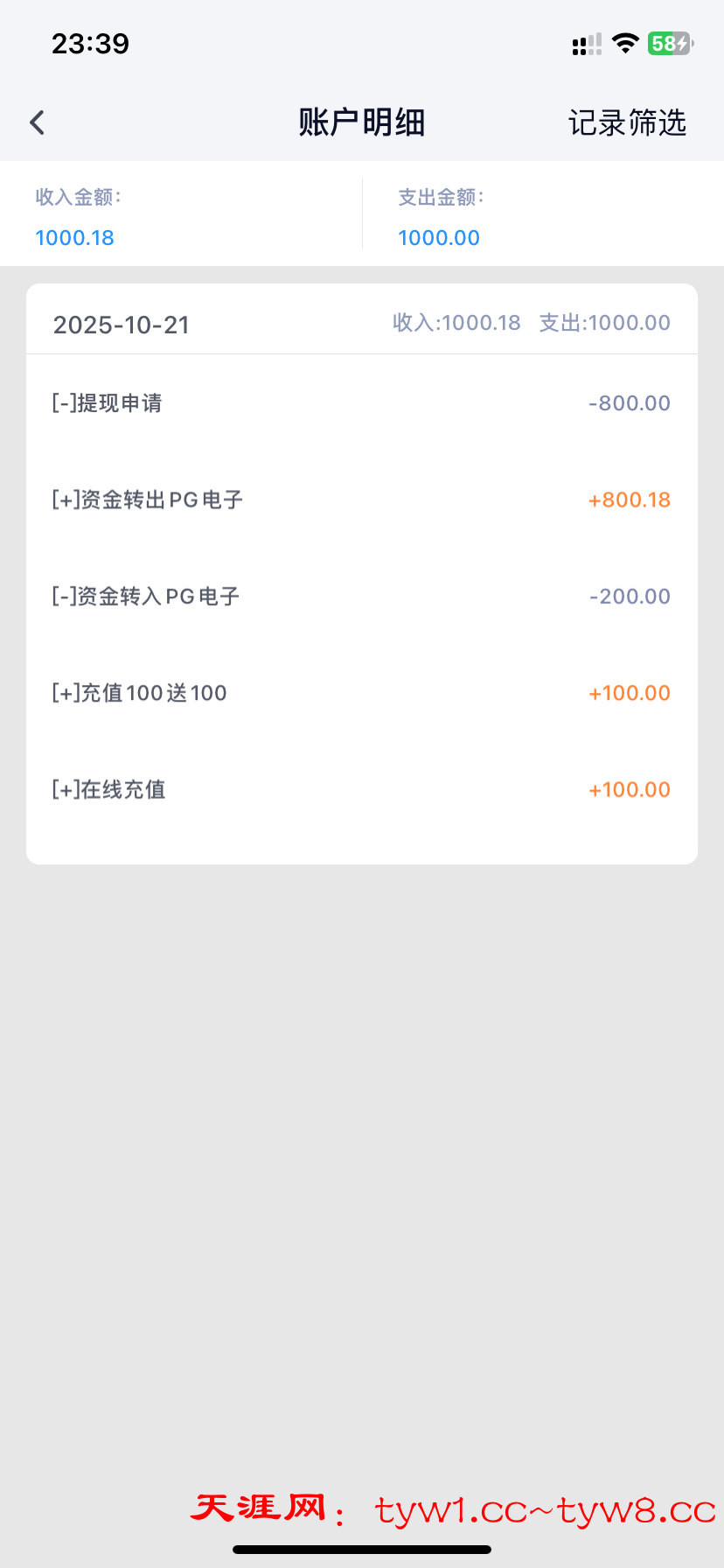
Task: Select the [+]资金转出PG电子 record
Action: tap(147, 500)
